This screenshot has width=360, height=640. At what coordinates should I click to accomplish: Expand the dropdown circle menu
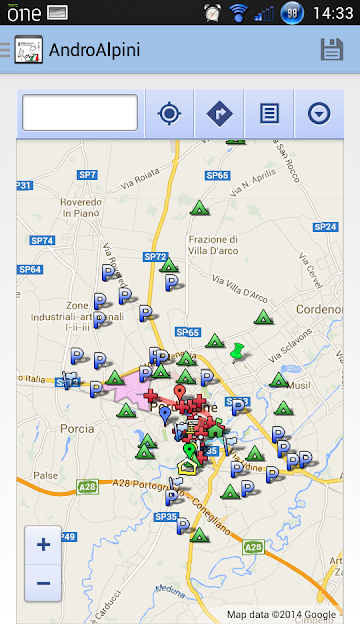pyautogui.click(x=319, y=113)
